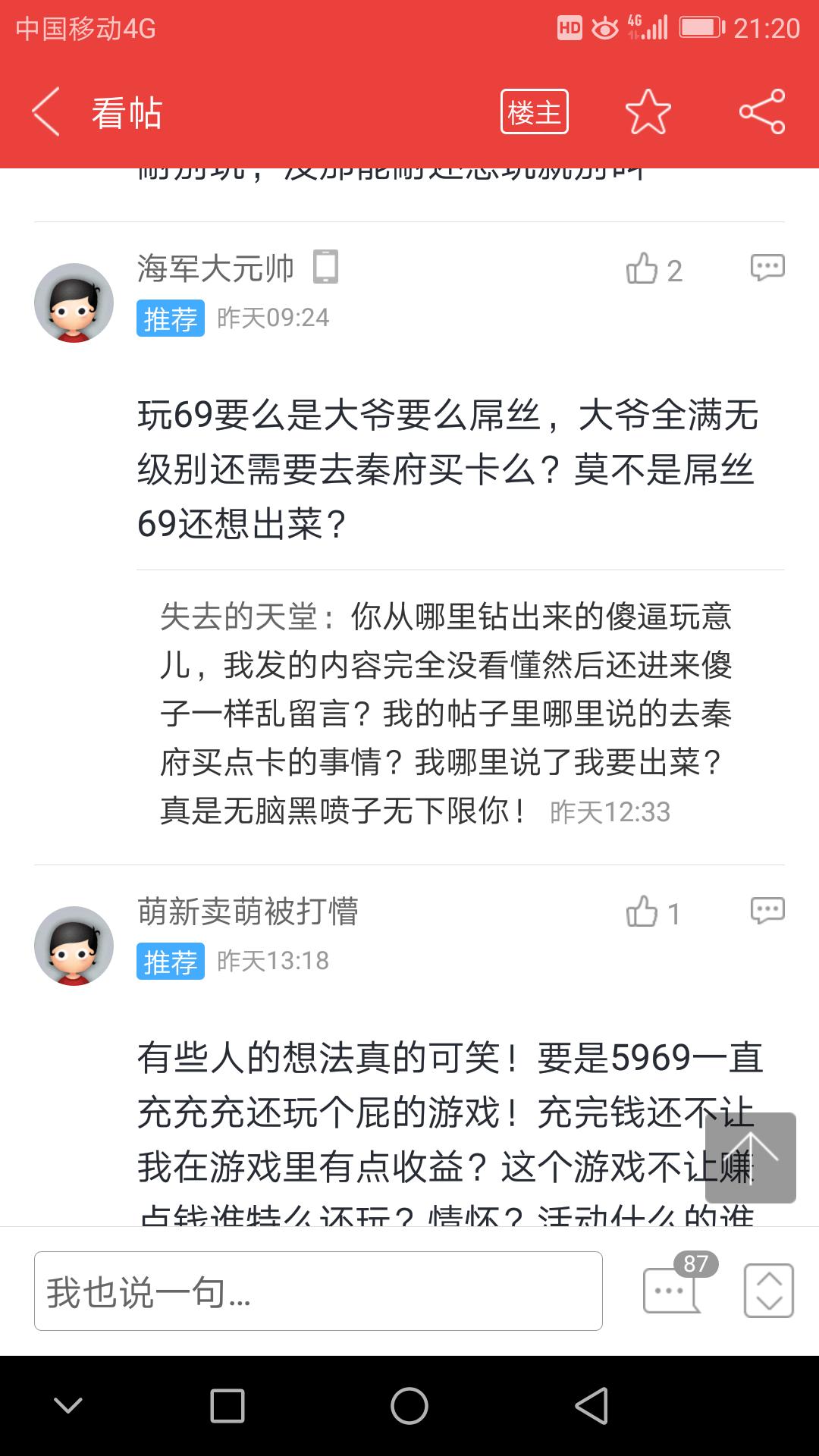819x1456 pixels.
Task: Jump back to top of thread
Action: click(750, 1157)
